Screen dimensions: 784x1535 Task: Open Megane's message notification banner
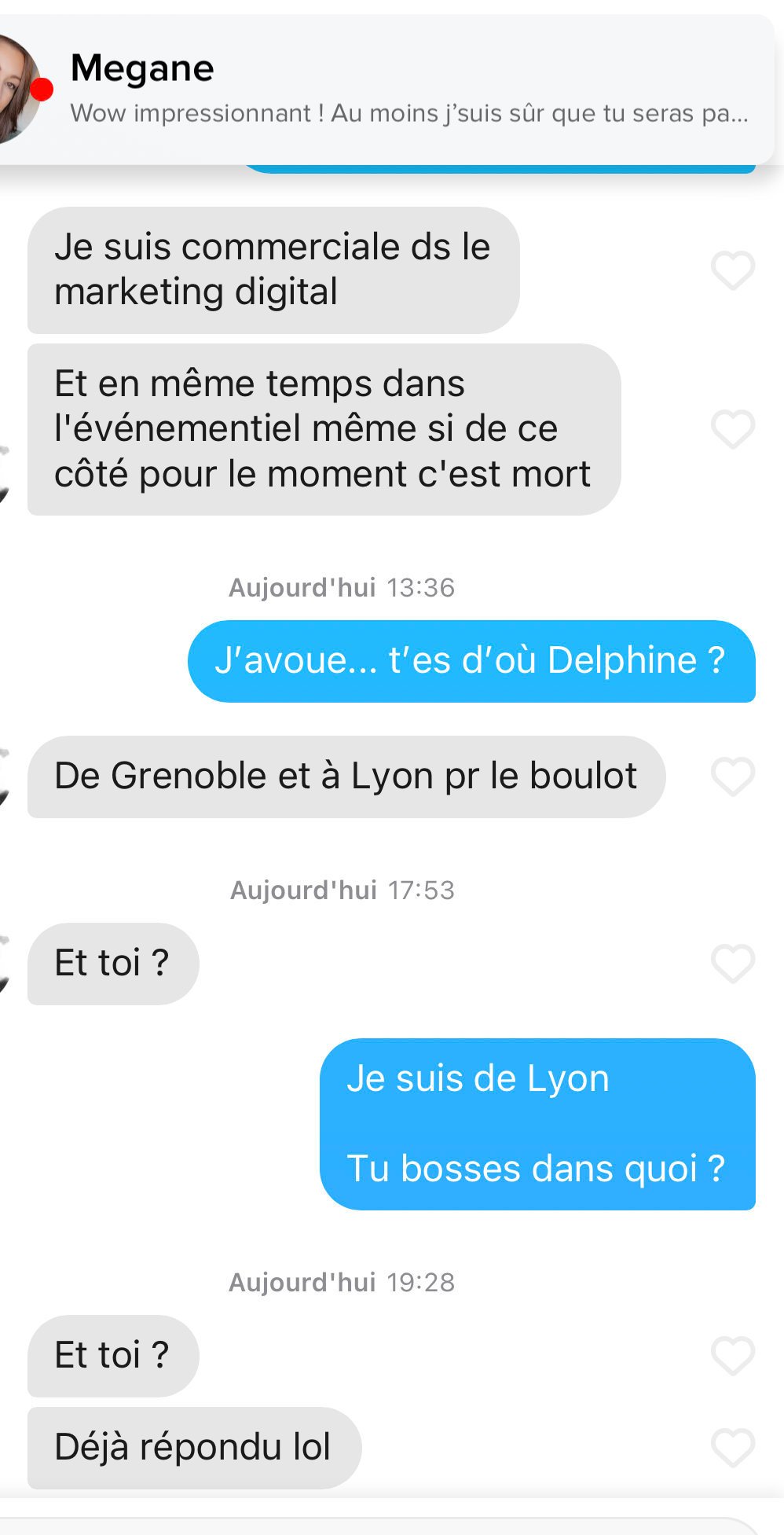[x=393, y=90]
